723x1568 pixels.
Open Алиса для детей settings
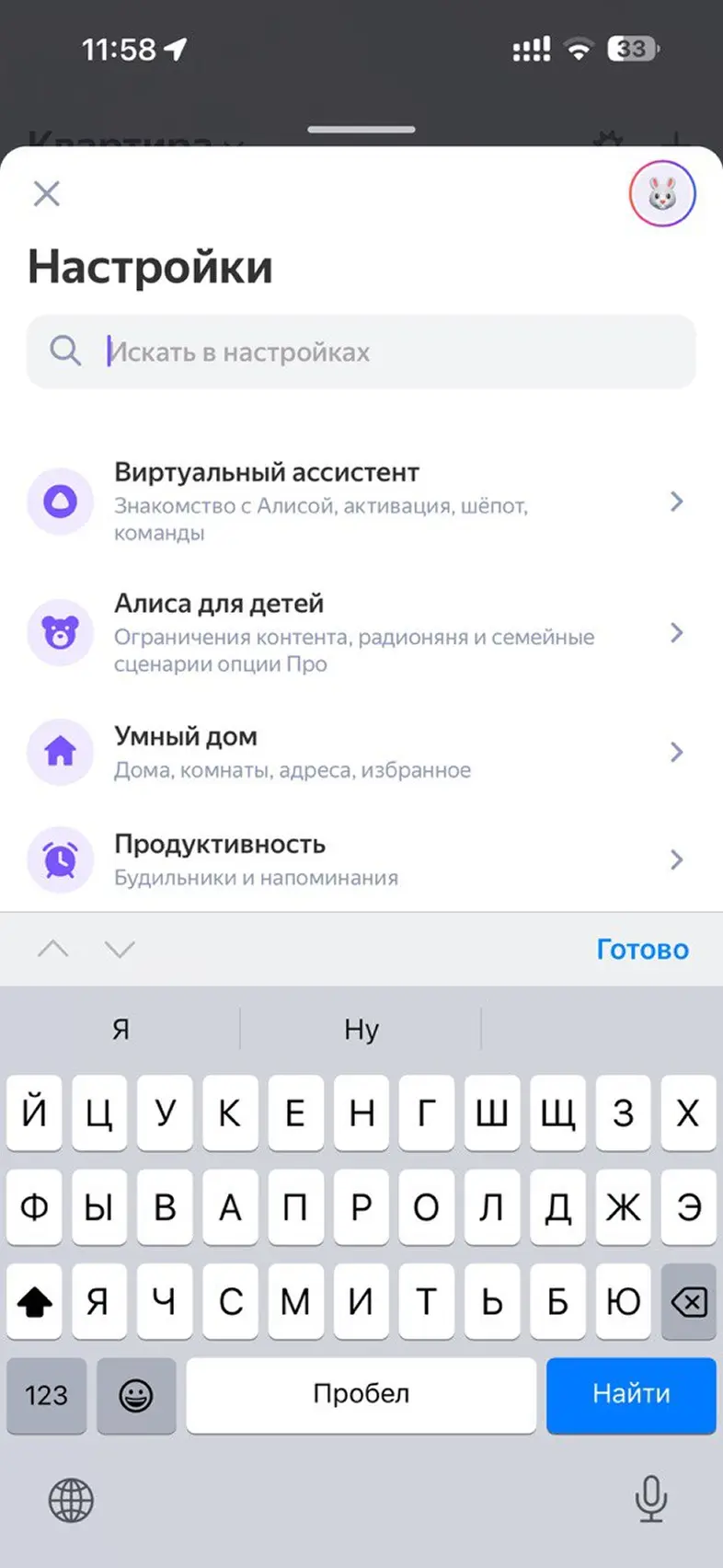click(x=361, y=633)
